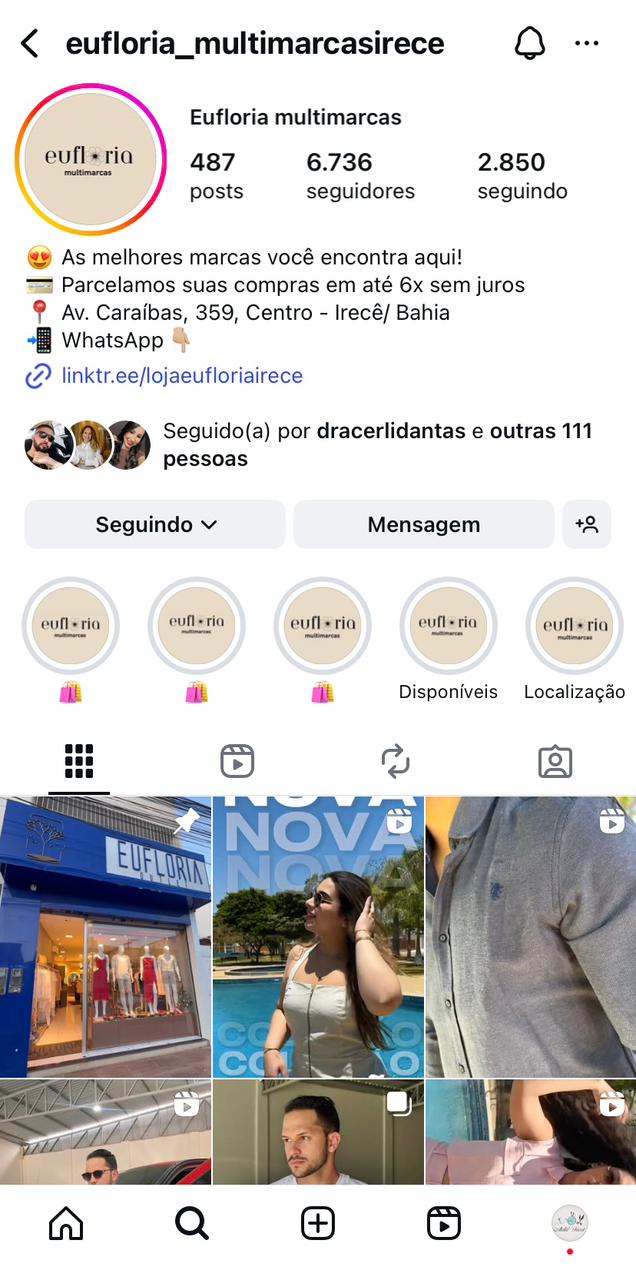Open the pinned blue storefront post
The width and height of the screenshot is (636, 1280).
point(105,937)
